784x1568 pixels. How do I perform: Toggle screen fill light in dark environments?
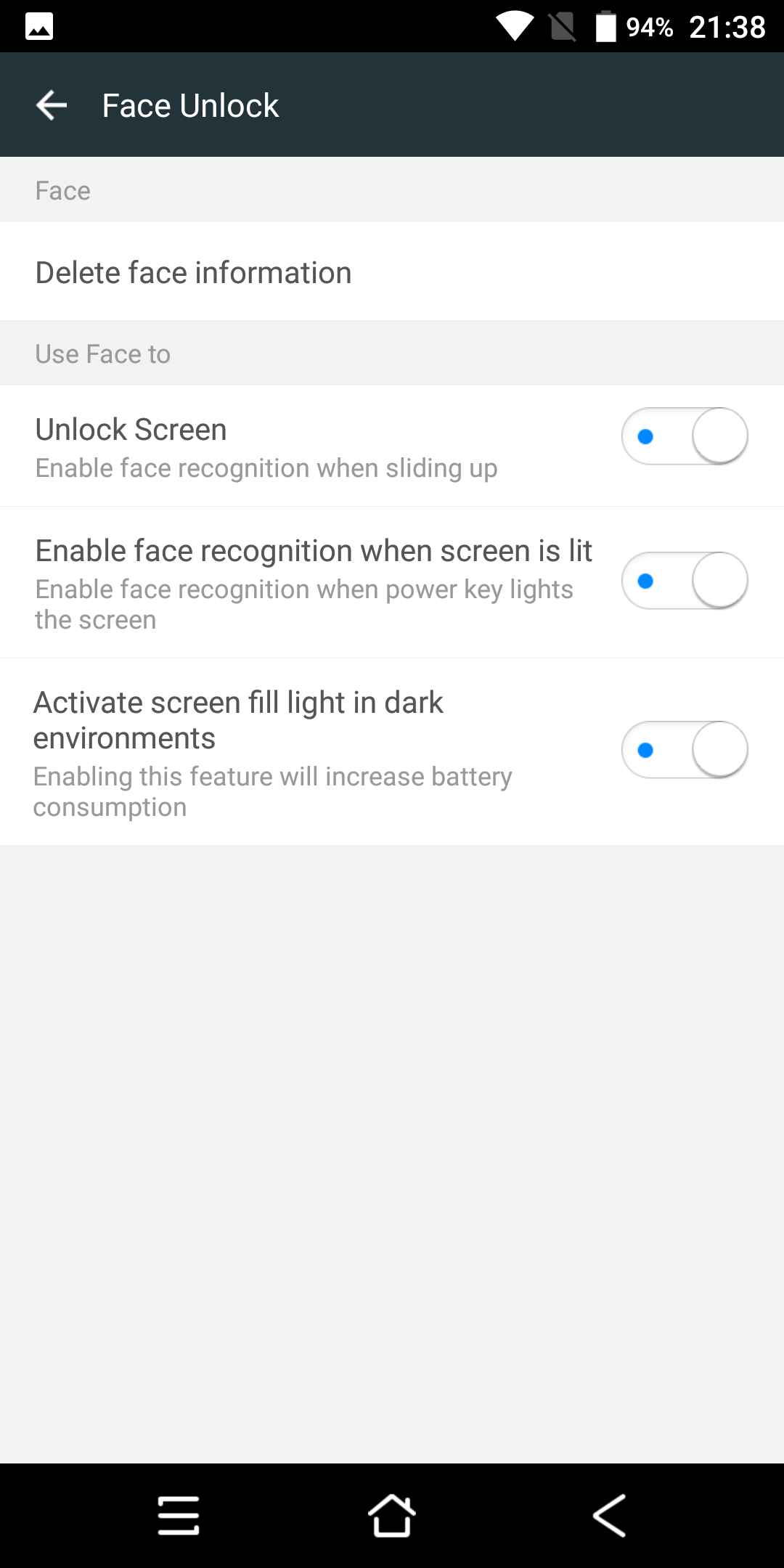(685, 750)
